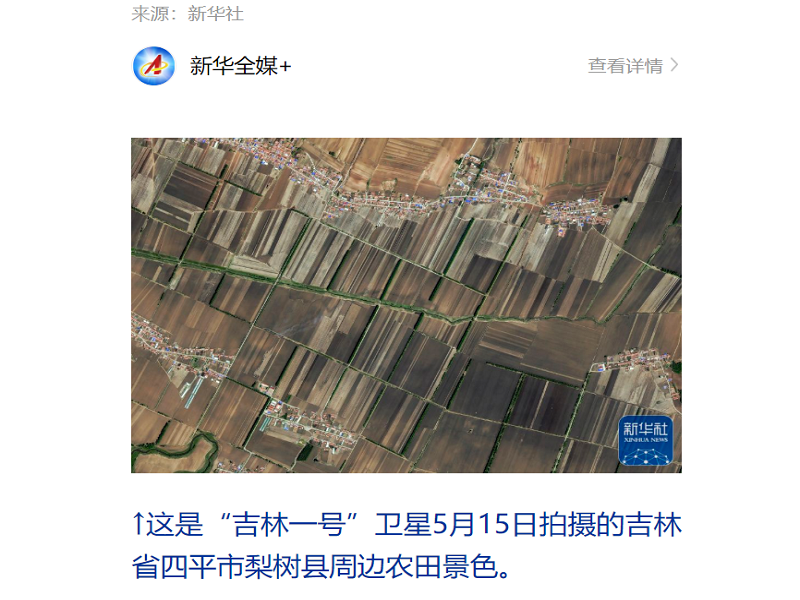This screenshot has height=600, width=800.
Task: Open the 新华全媒+ account avatar
Action: (154, 66)
